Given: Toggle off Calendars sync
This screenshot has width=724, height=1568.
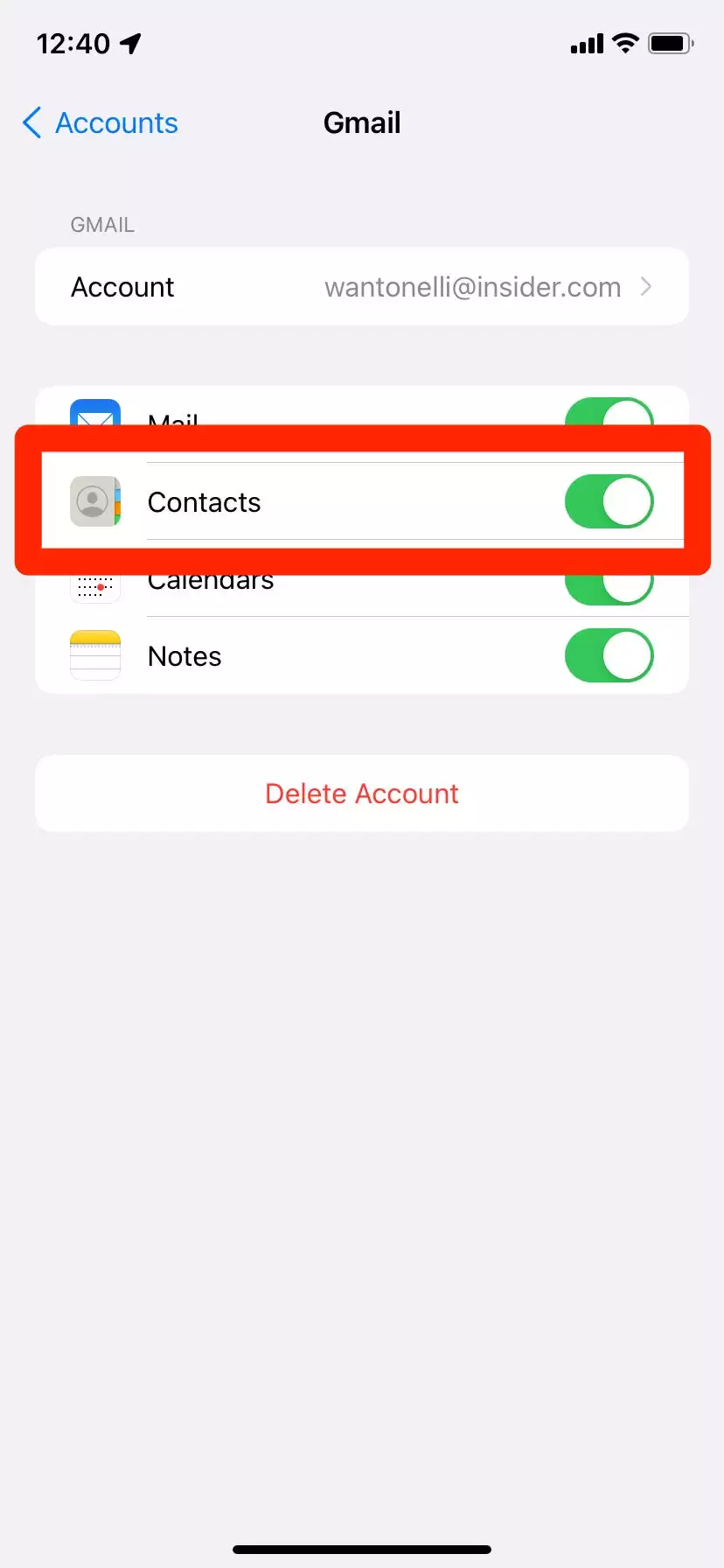Looking at the screenshot, I should 609,590.
